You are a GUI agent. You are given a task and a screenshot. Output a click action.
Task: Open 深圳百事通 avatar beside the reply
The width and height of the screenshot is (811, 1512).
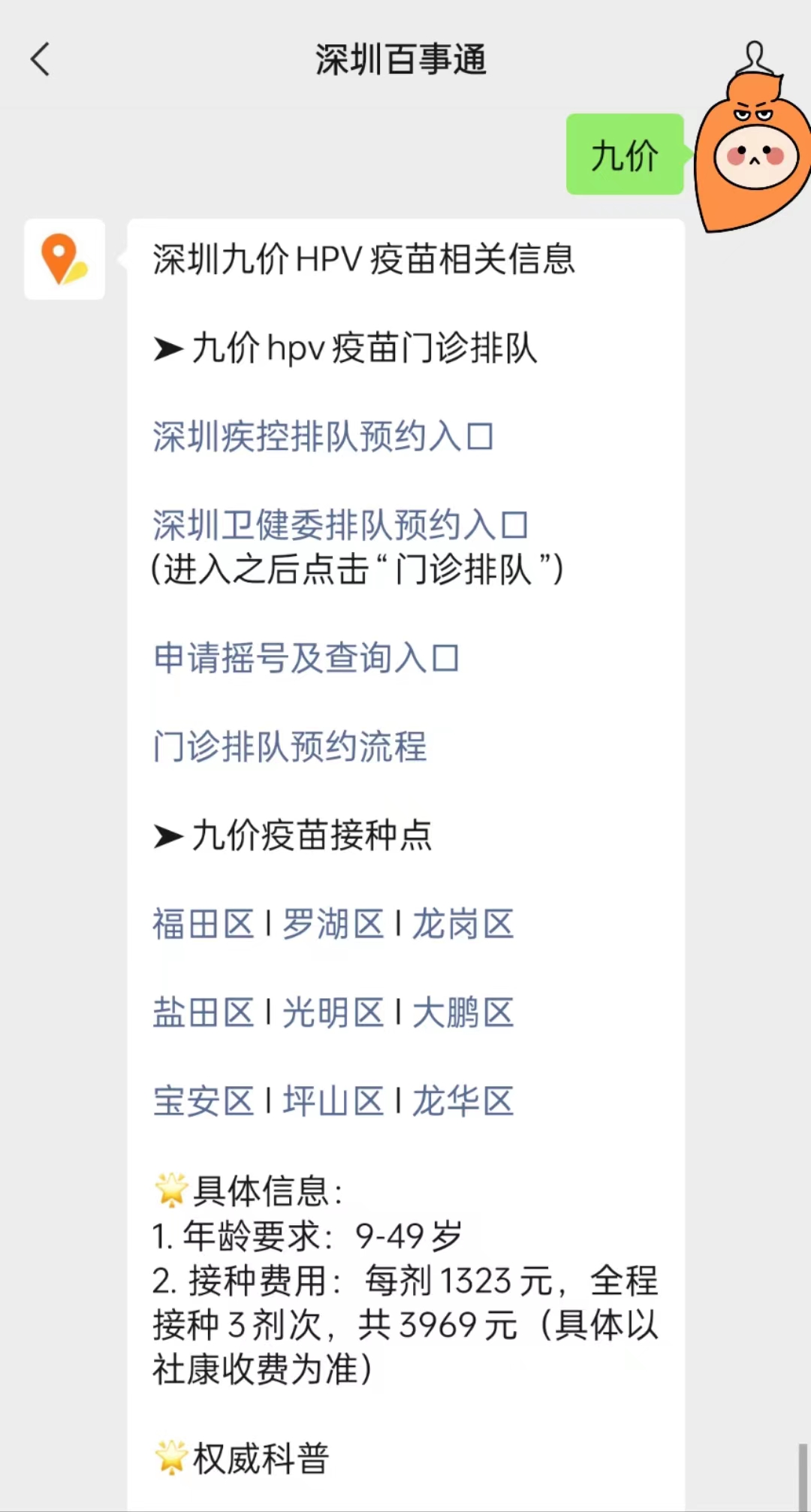click(65, 259)
